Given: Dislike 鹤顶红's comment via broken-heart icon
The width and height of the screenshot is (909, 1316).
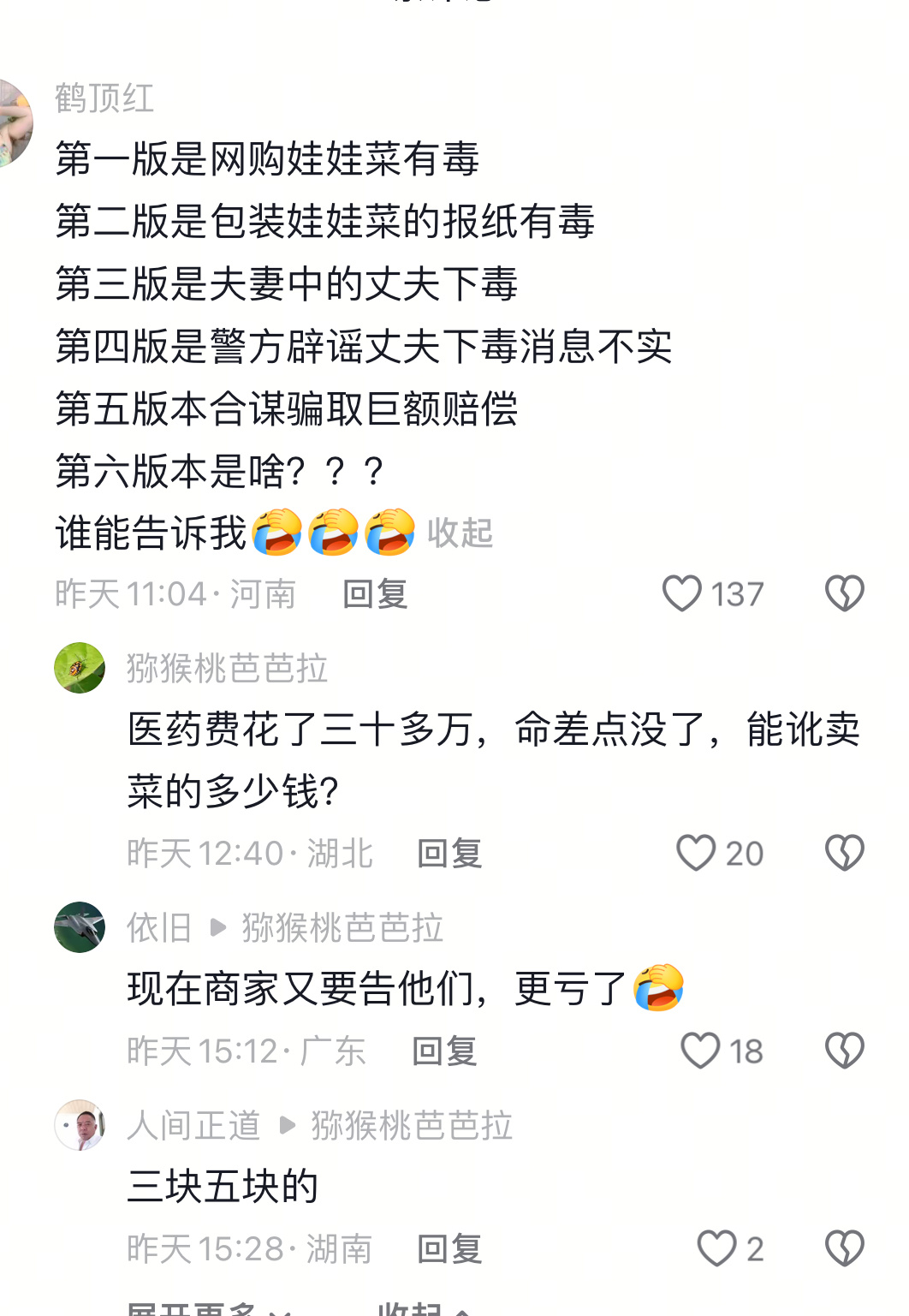Looking at the screenshot, I should tap(844, 592).
